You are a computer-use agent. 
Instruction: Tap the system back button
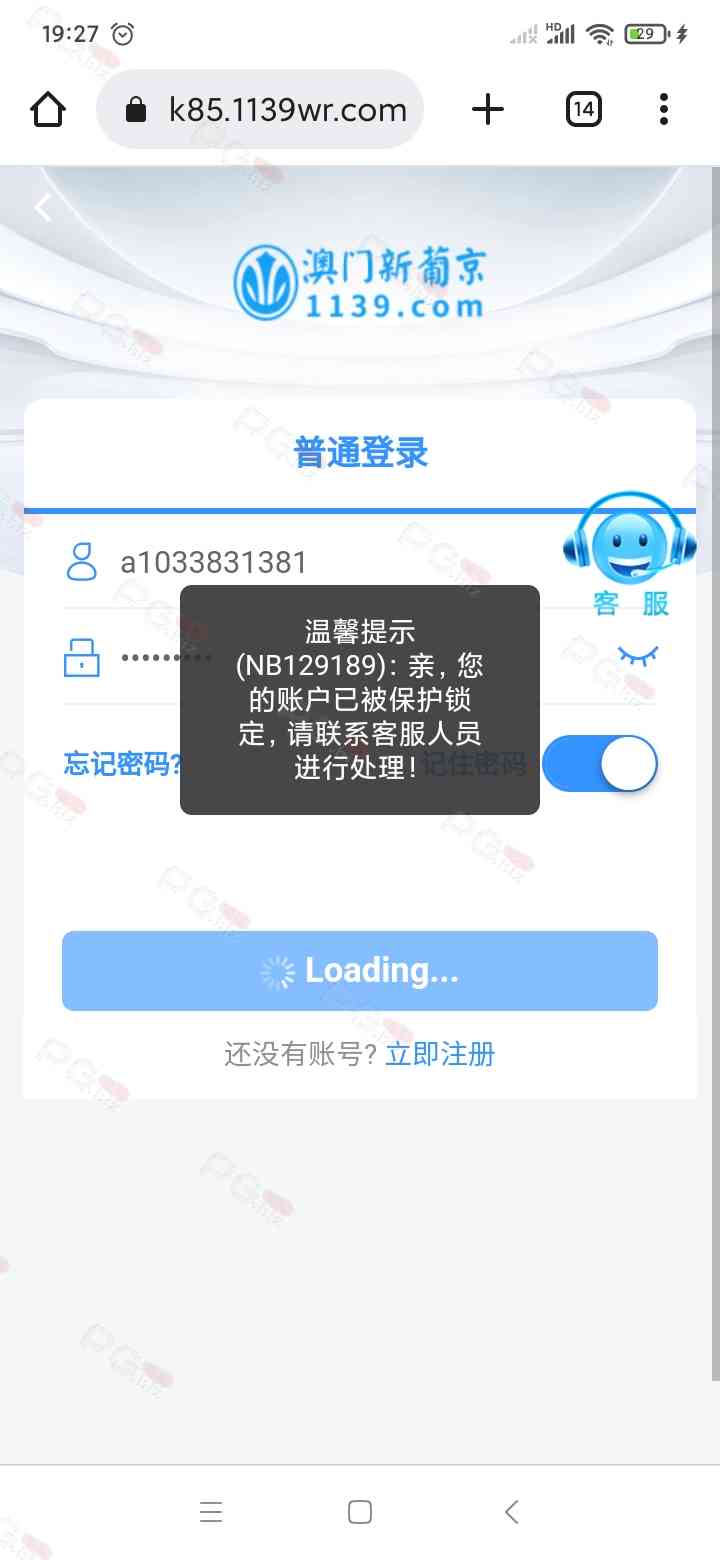[511, 1512]
